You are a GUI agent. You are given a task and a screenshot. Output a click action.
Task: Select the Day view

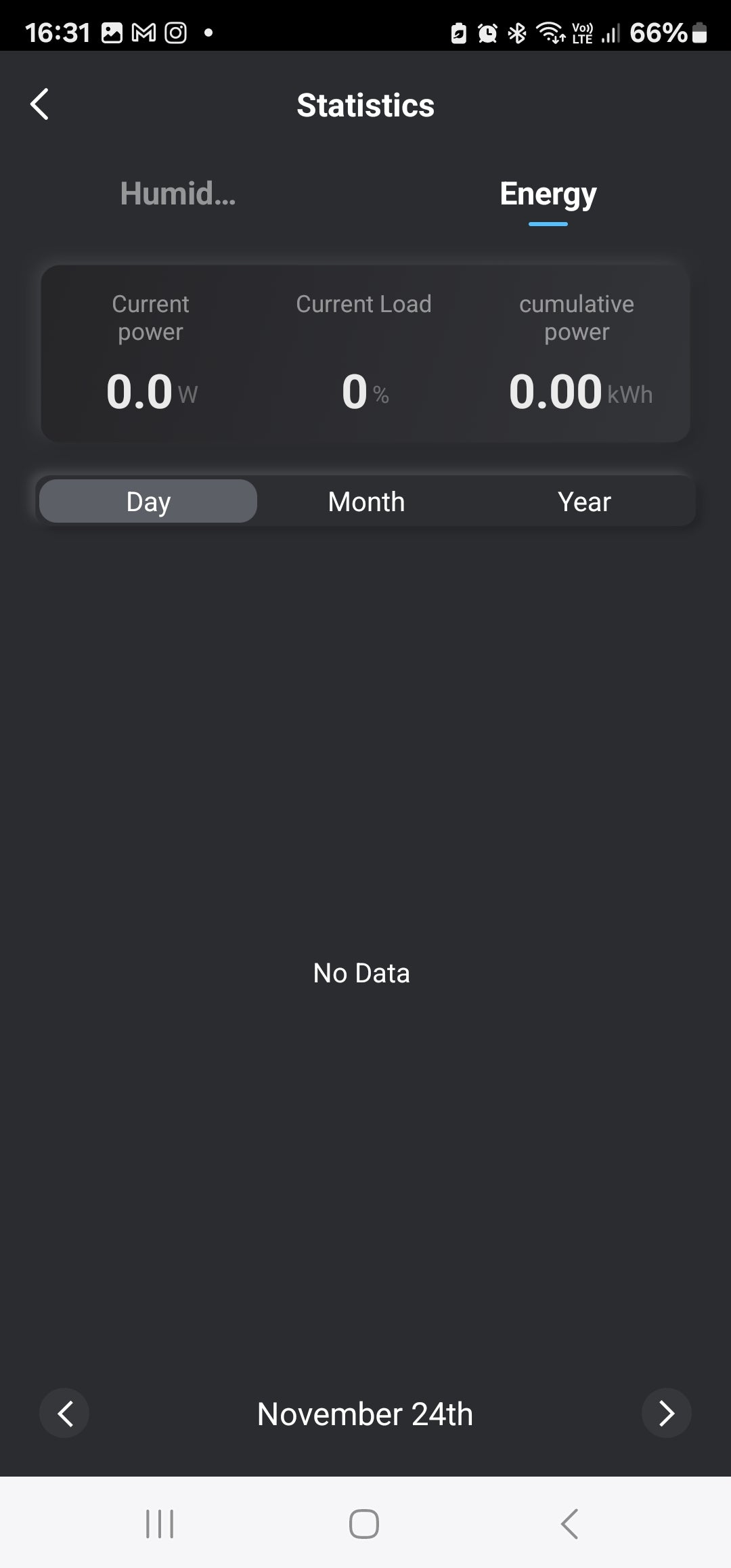[148, 502]
